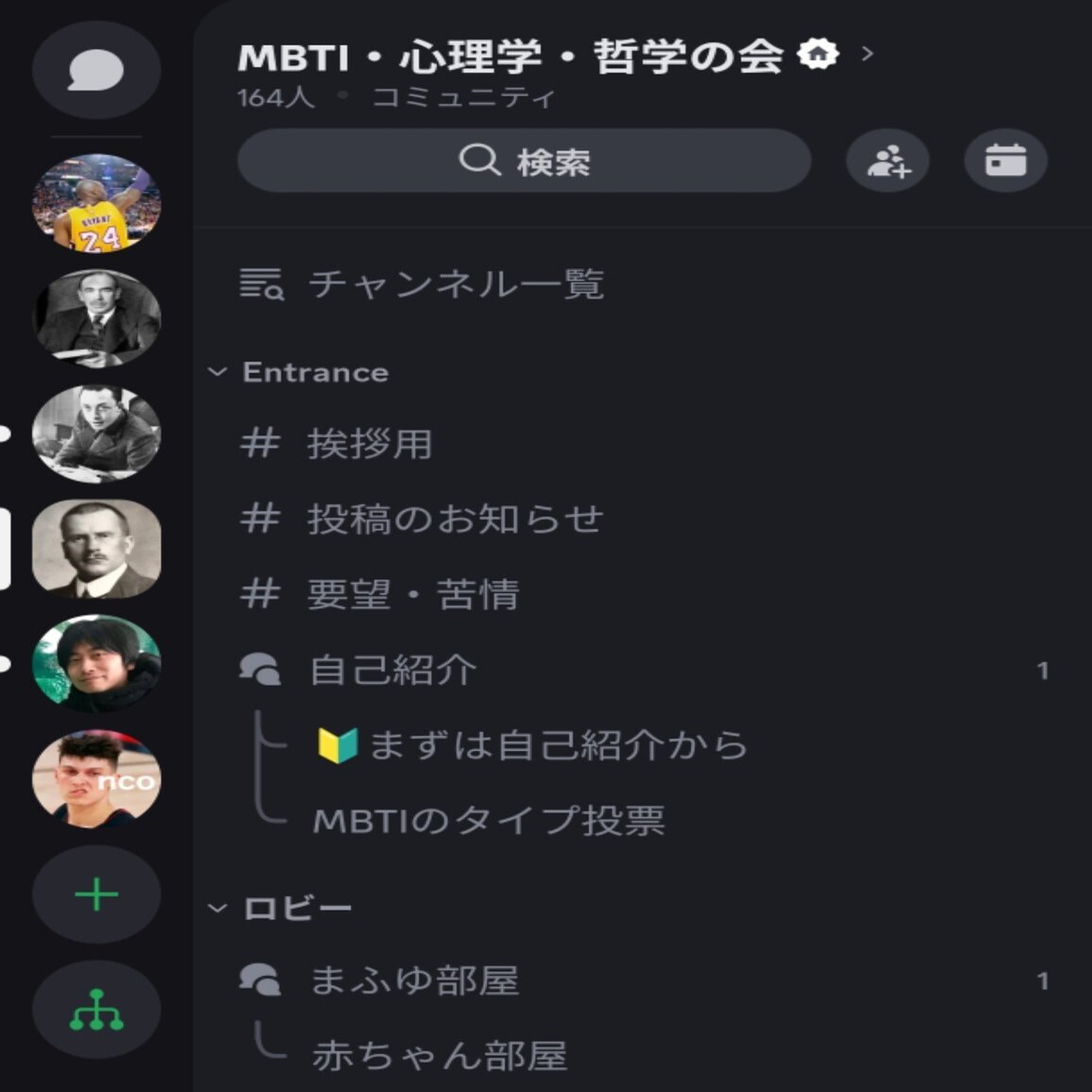This screenshot has height=1092, width=1092.
Task: Open the 要望・苦情 channel
Action: pyautogui.click(x=412, y=594)
